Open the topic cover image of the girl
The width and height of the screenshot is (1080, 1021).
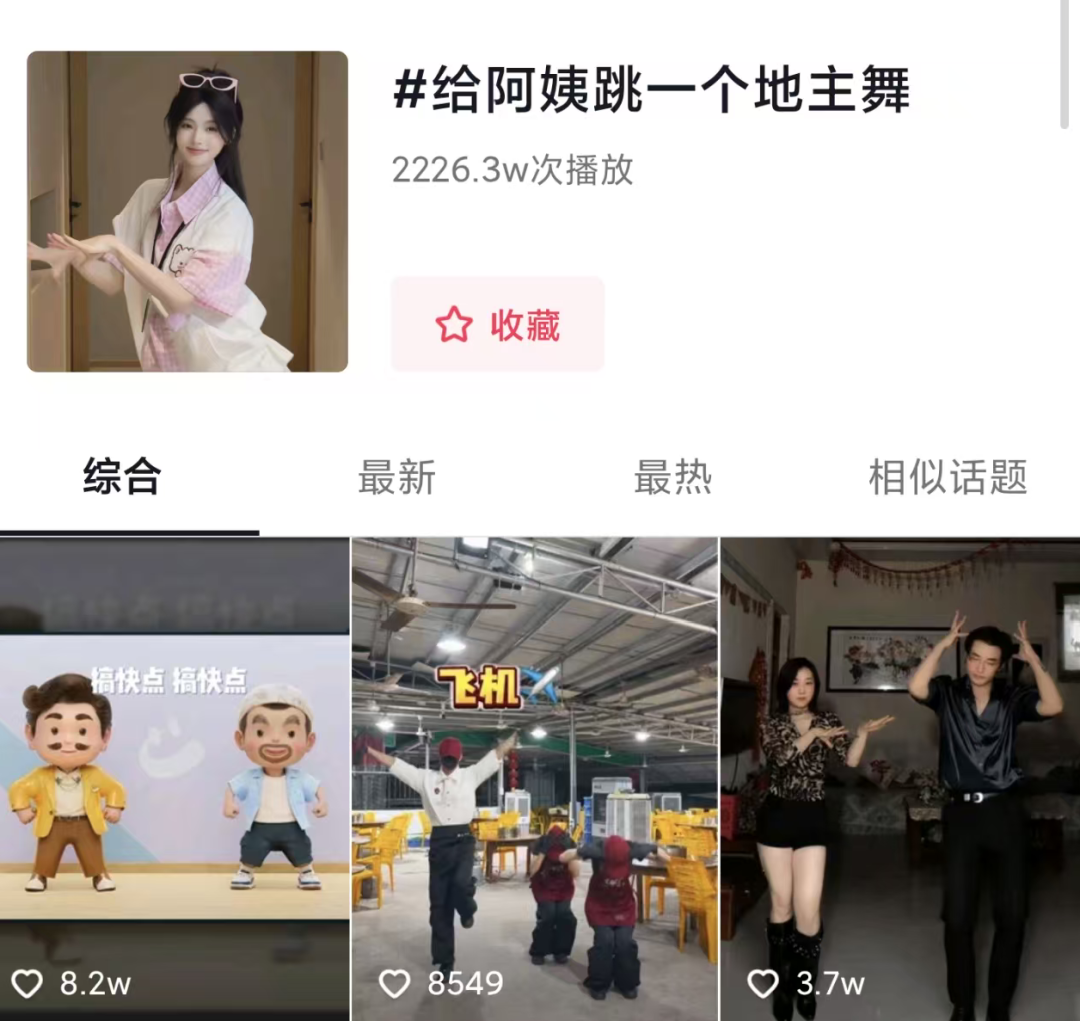(x=187, y=212)
